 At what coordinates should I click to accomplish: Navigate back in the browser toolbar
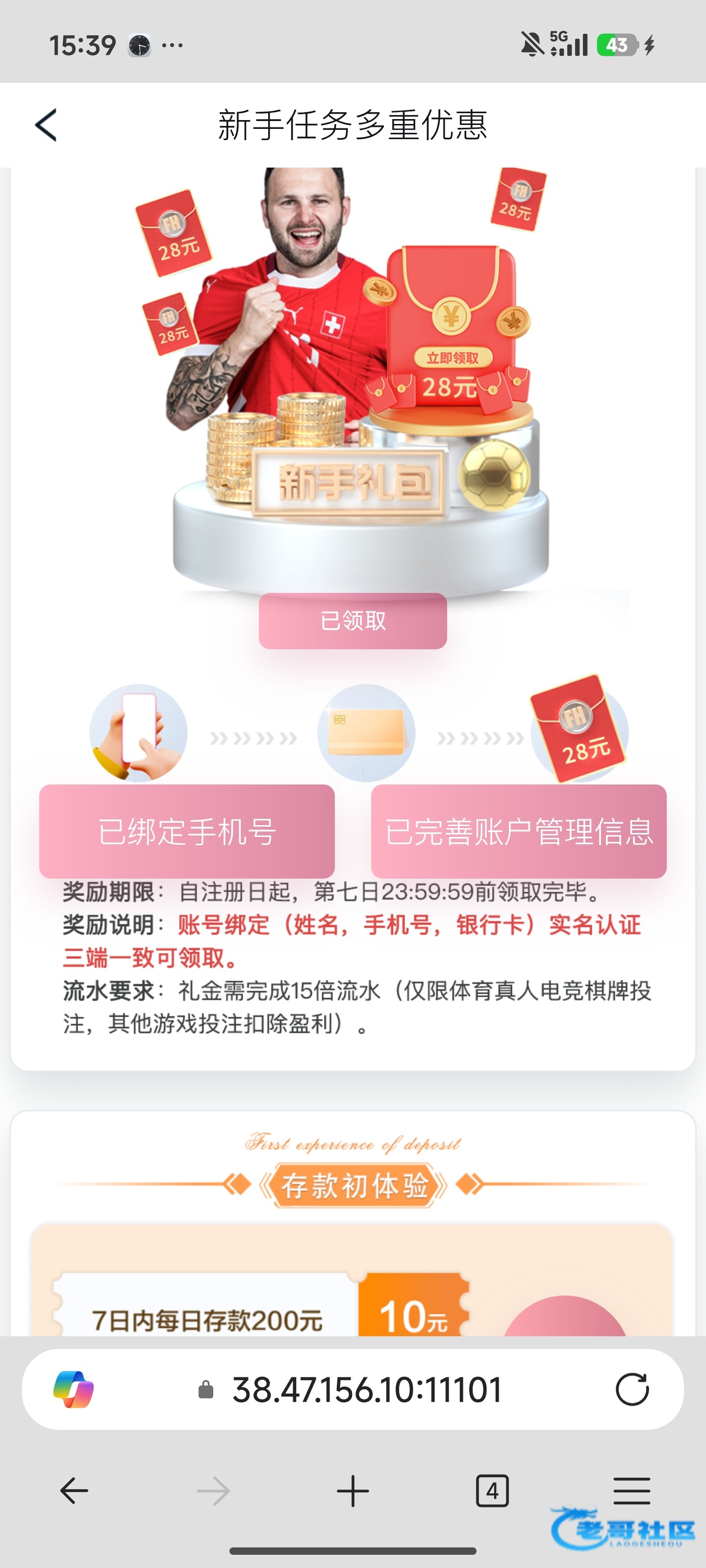point(75,1491)
